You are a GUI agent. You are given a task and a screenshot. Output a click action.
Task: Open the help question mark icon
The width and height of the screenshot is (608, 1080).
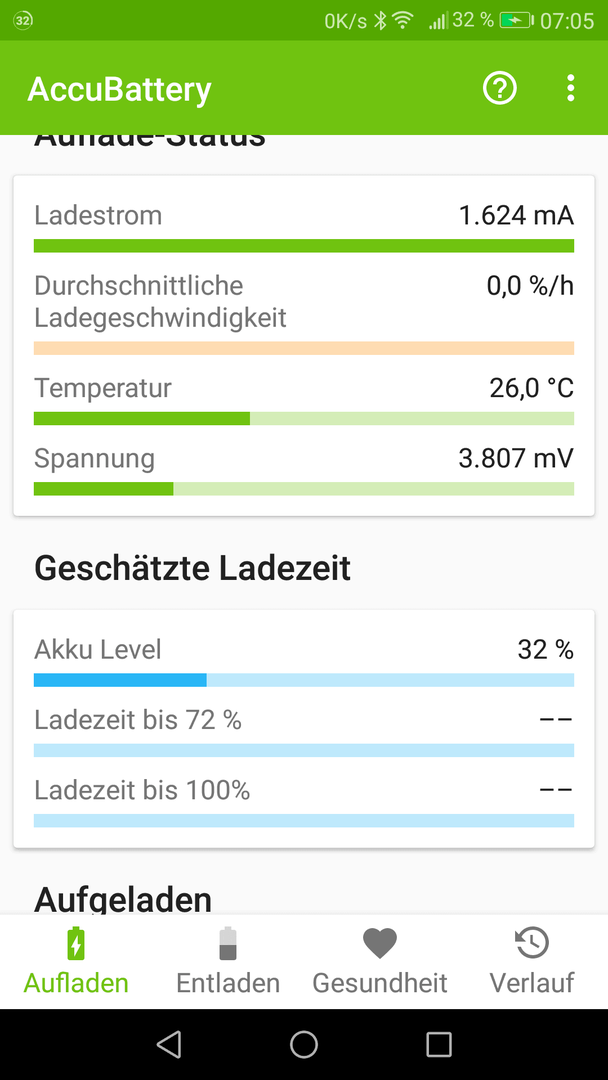(500, 88)
